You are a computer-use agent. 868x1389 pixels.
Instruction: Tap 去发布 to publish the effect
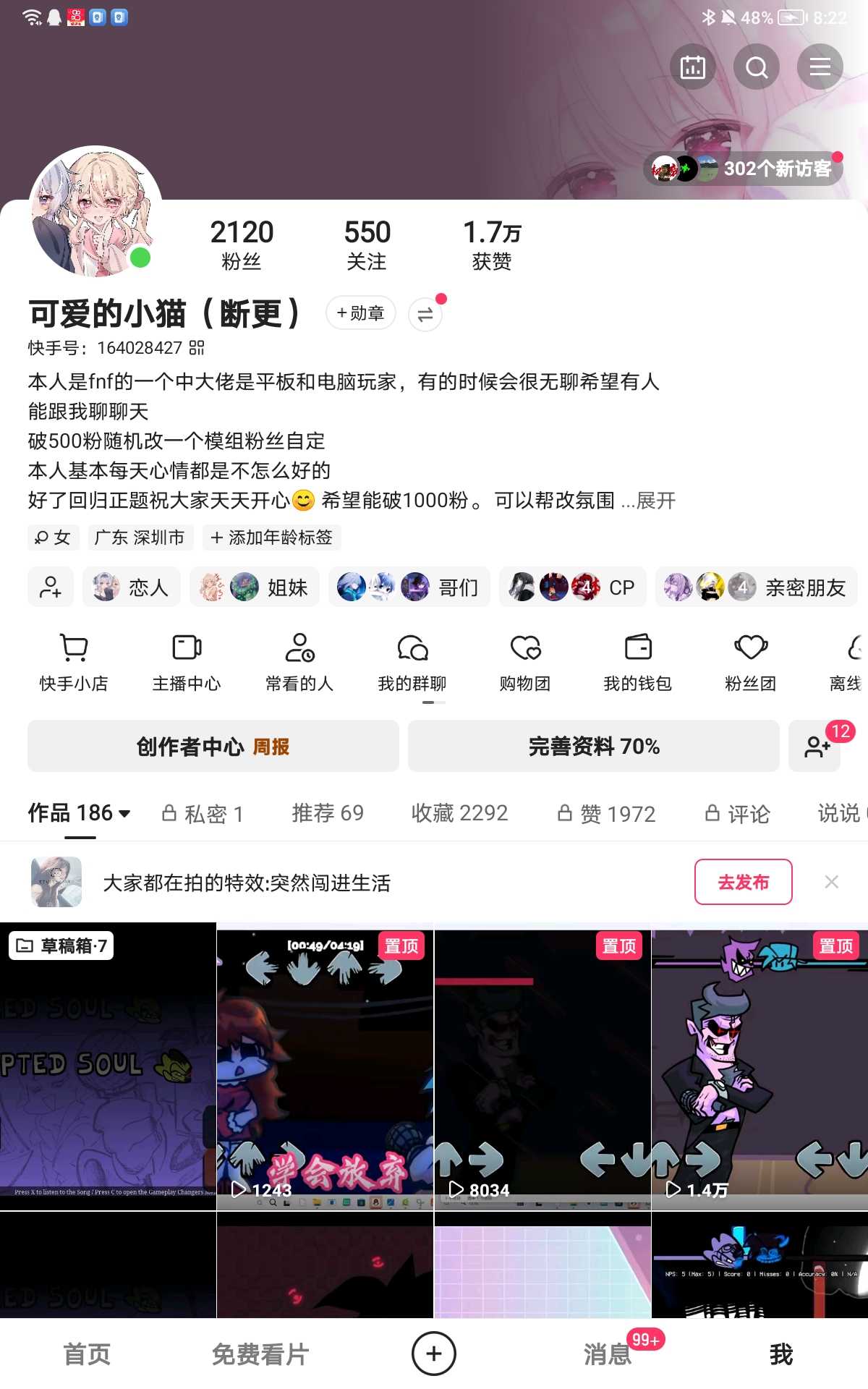point(743,882)
